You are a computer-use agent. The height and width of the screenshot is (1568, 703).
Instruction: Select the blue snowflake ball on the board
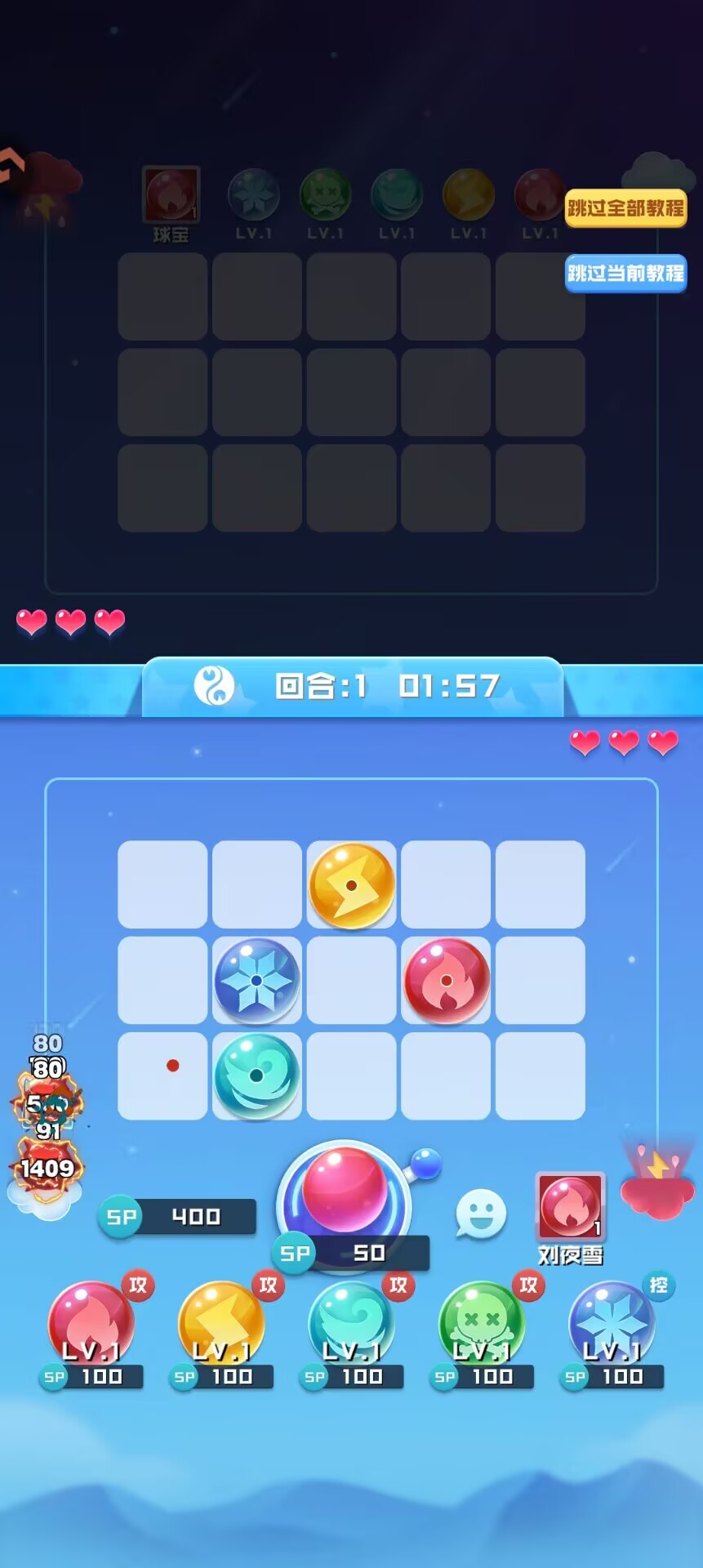tap(256, 980)
